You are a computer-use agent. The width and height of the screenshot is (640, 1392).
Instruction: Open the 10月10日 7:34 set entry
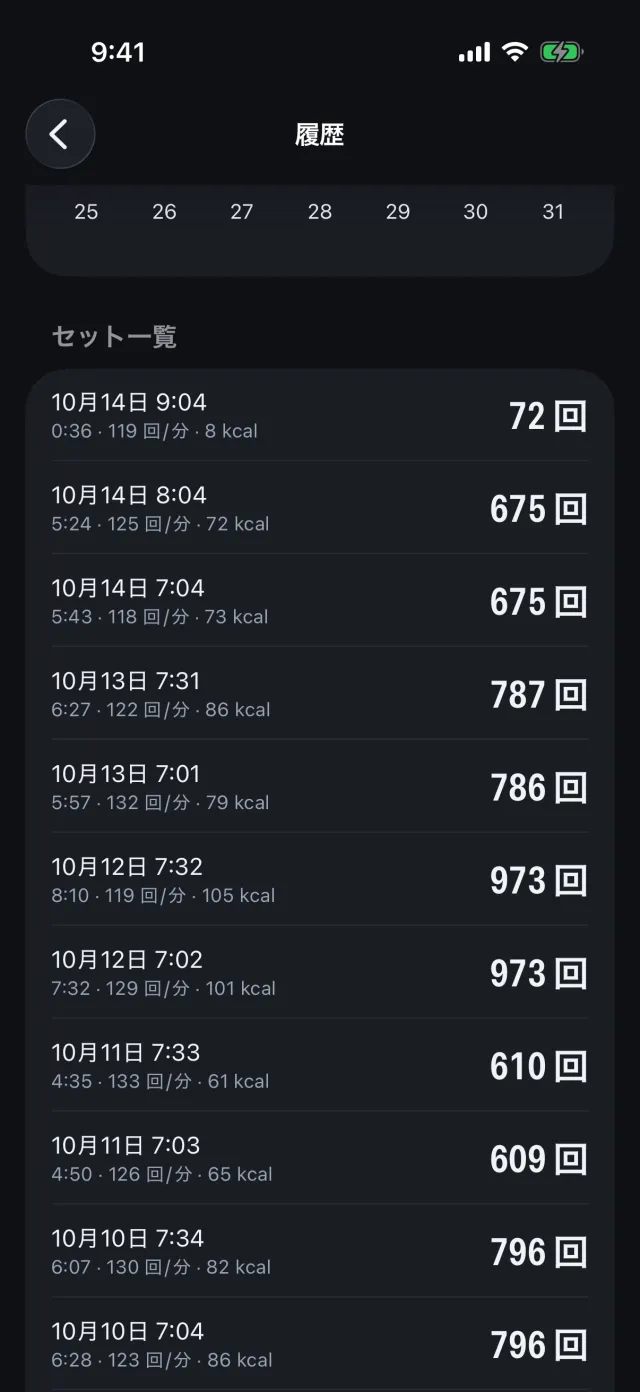320,1252
